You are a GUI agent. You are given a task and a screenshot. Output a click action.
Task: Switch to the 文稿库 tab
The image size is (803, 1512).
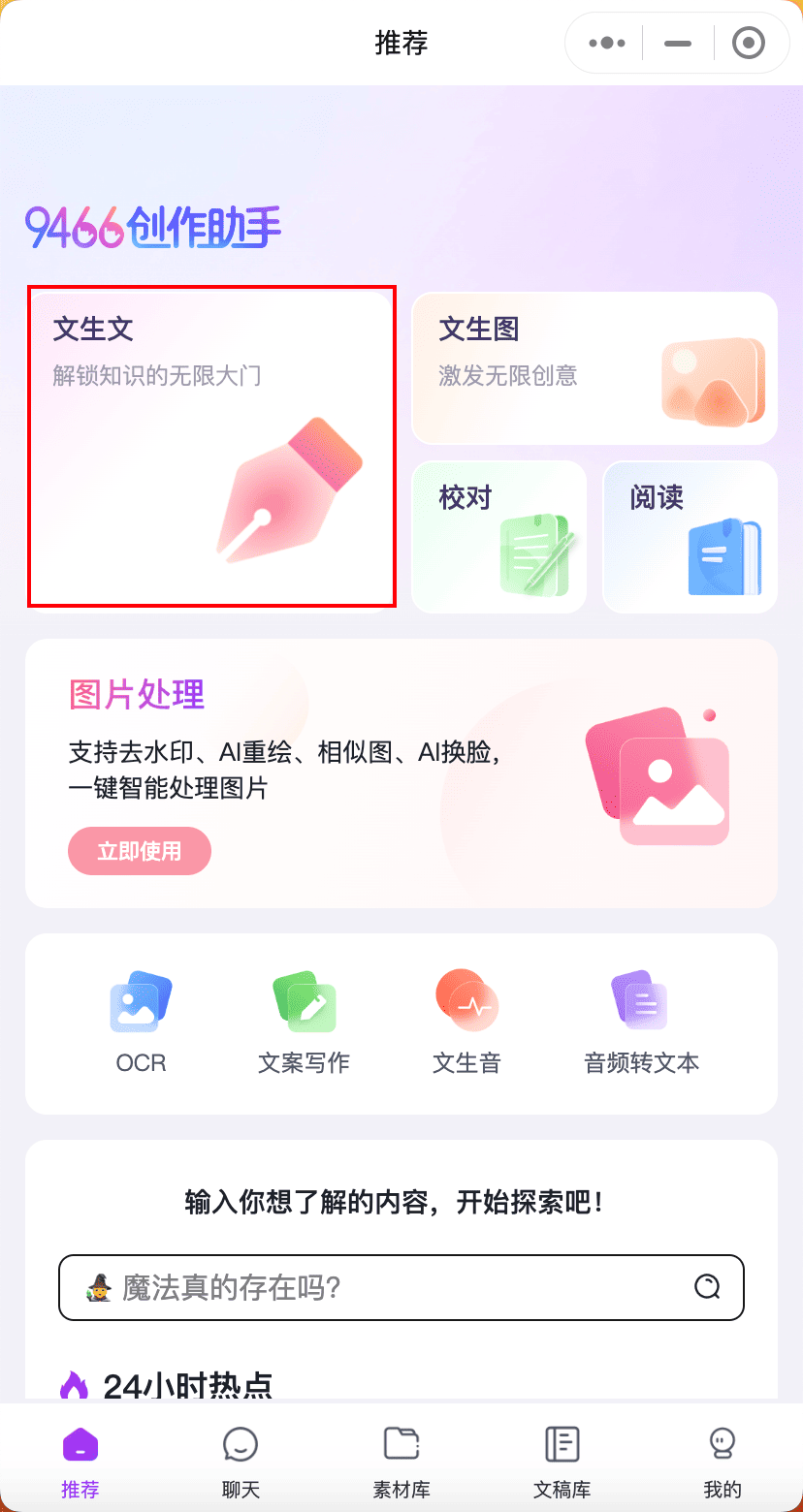pos(562,1462)
